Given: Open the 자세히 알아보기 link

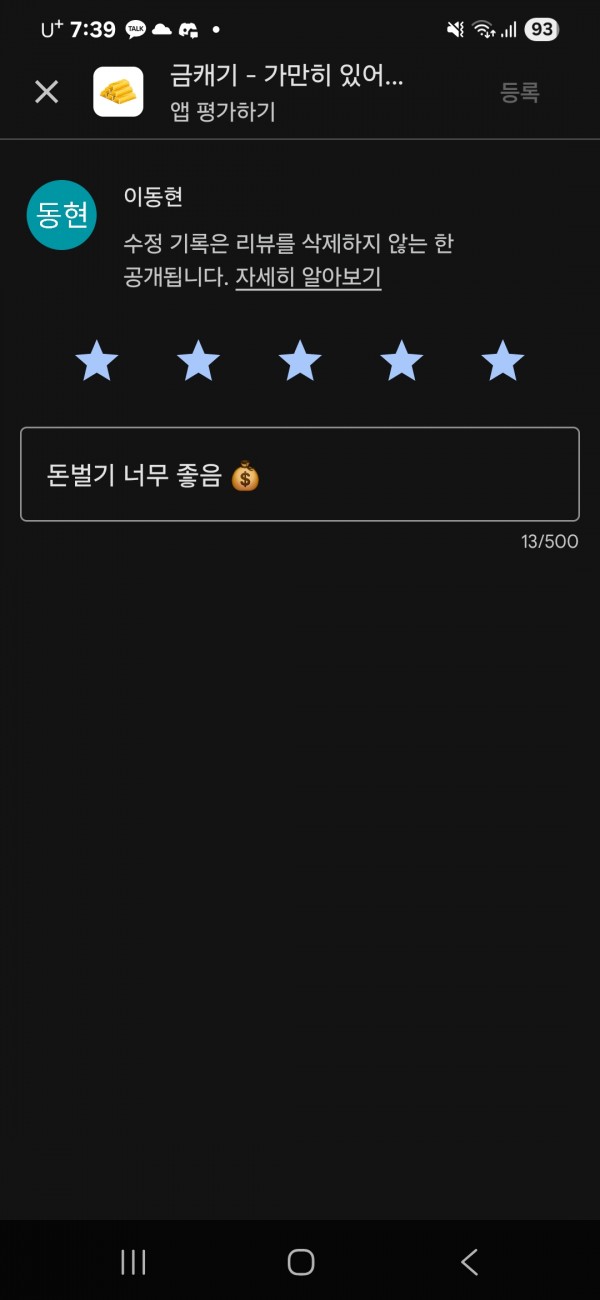Looking at the screenshot, I should 308,277.
